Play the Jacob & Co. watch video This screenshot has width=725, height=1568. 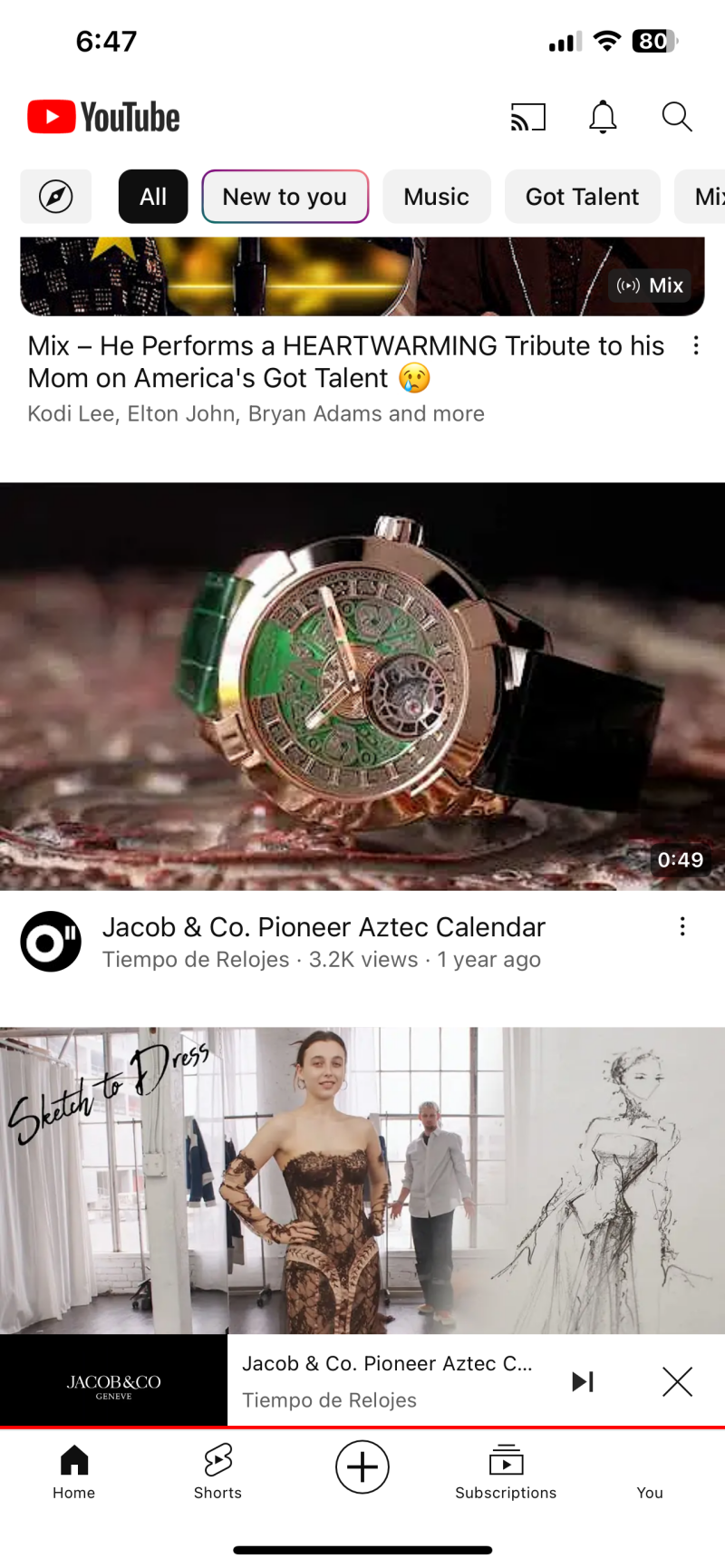point(362,686)
